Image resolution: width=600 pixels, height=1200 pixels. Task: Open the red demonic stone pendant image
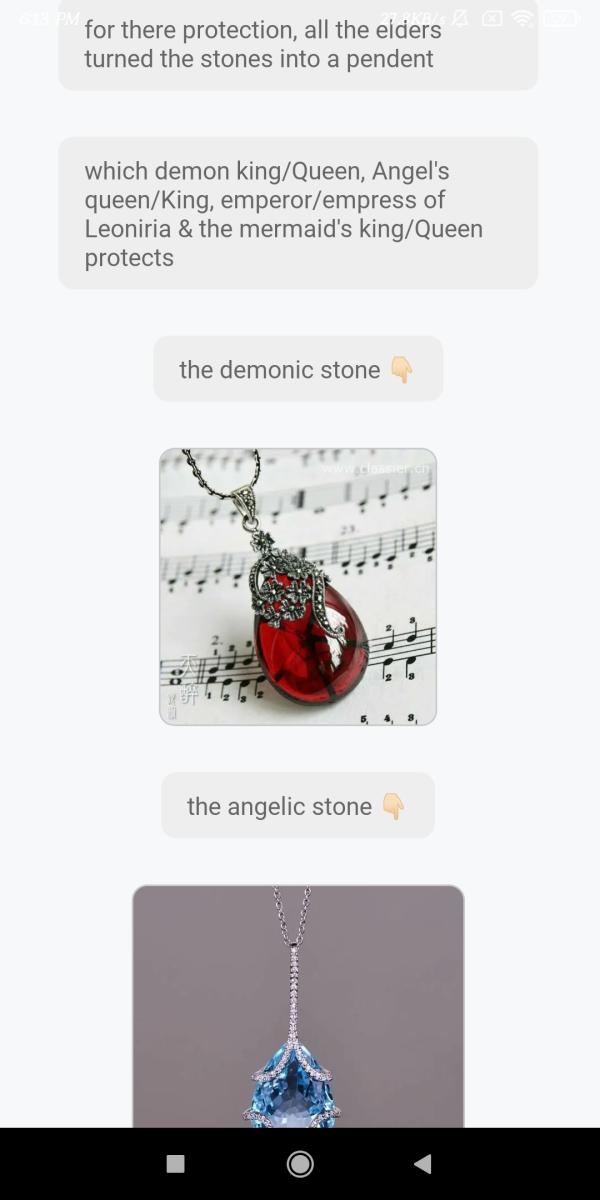298,587
